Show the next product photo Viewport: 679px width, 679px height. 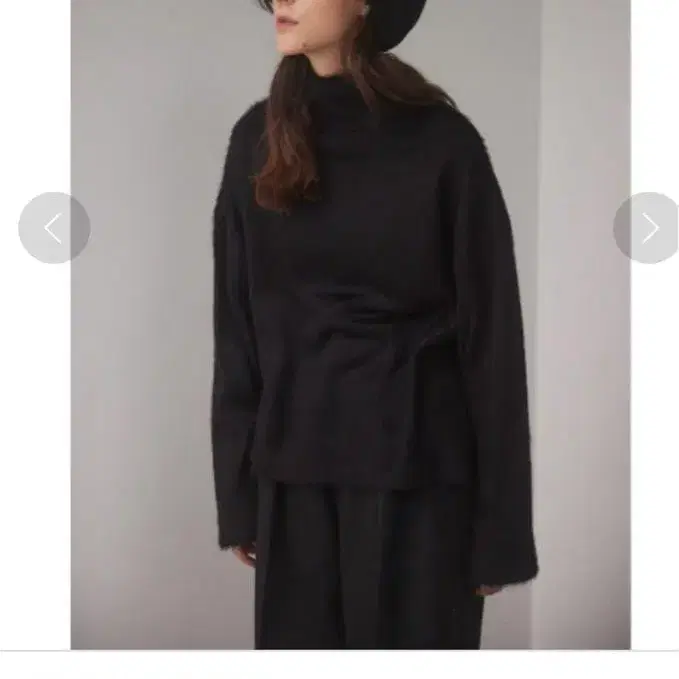[x=648, y=228]
